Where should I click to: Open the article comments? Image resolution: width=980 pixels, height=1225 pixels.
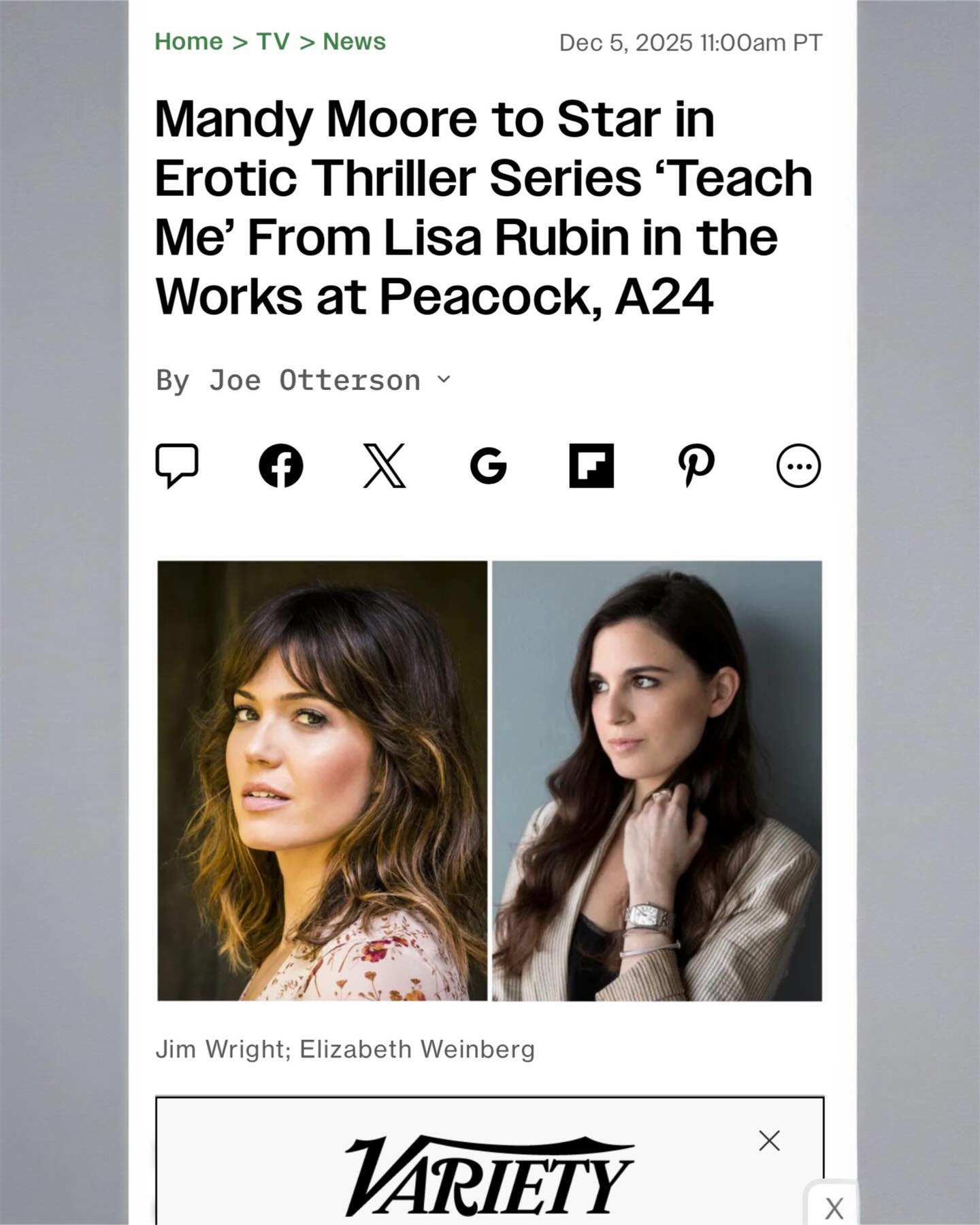click(177, 465)
